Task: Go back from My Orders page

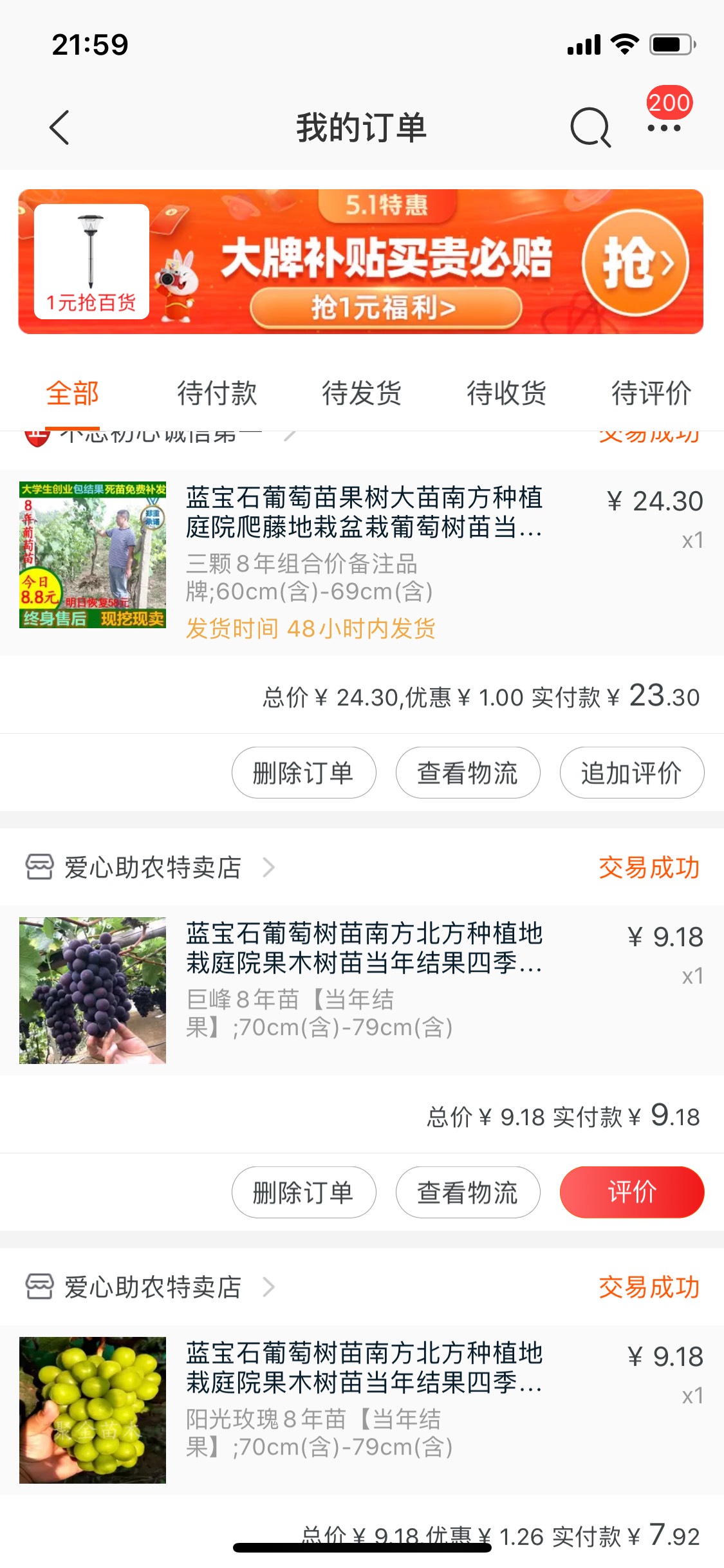Action: click(59, 127)
